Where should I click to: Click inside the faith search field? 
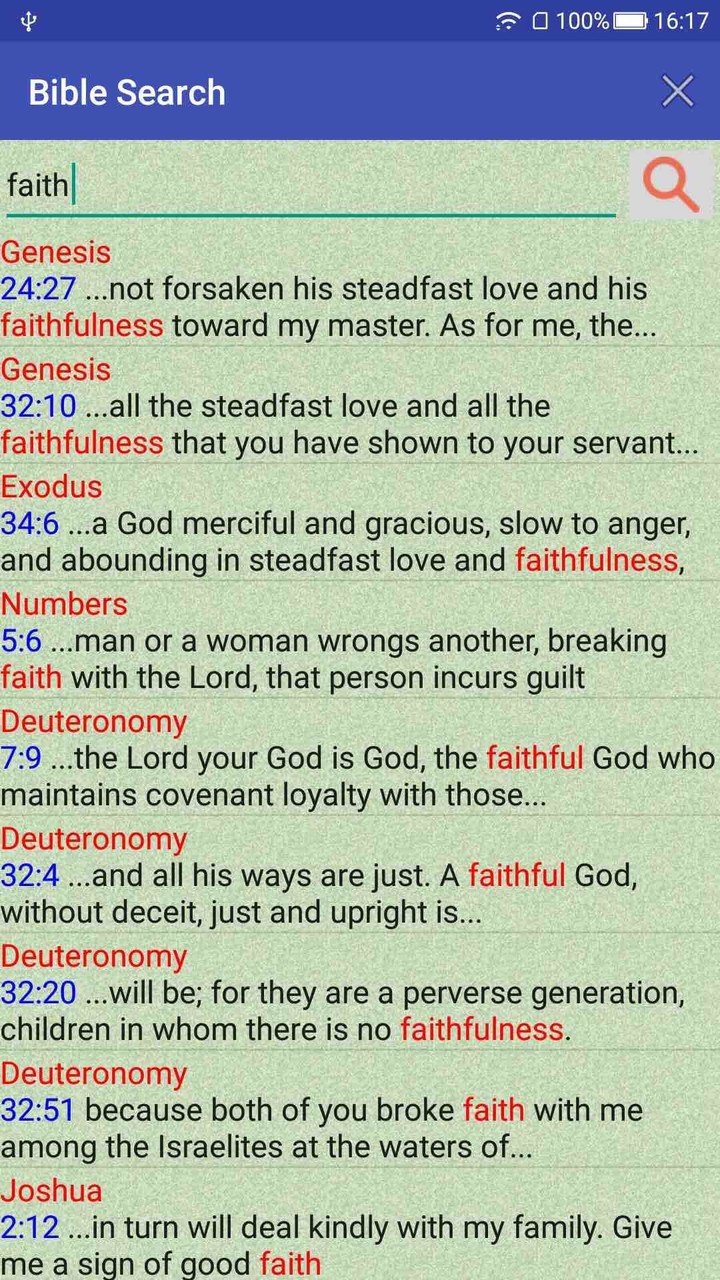(x=300, y=184)
